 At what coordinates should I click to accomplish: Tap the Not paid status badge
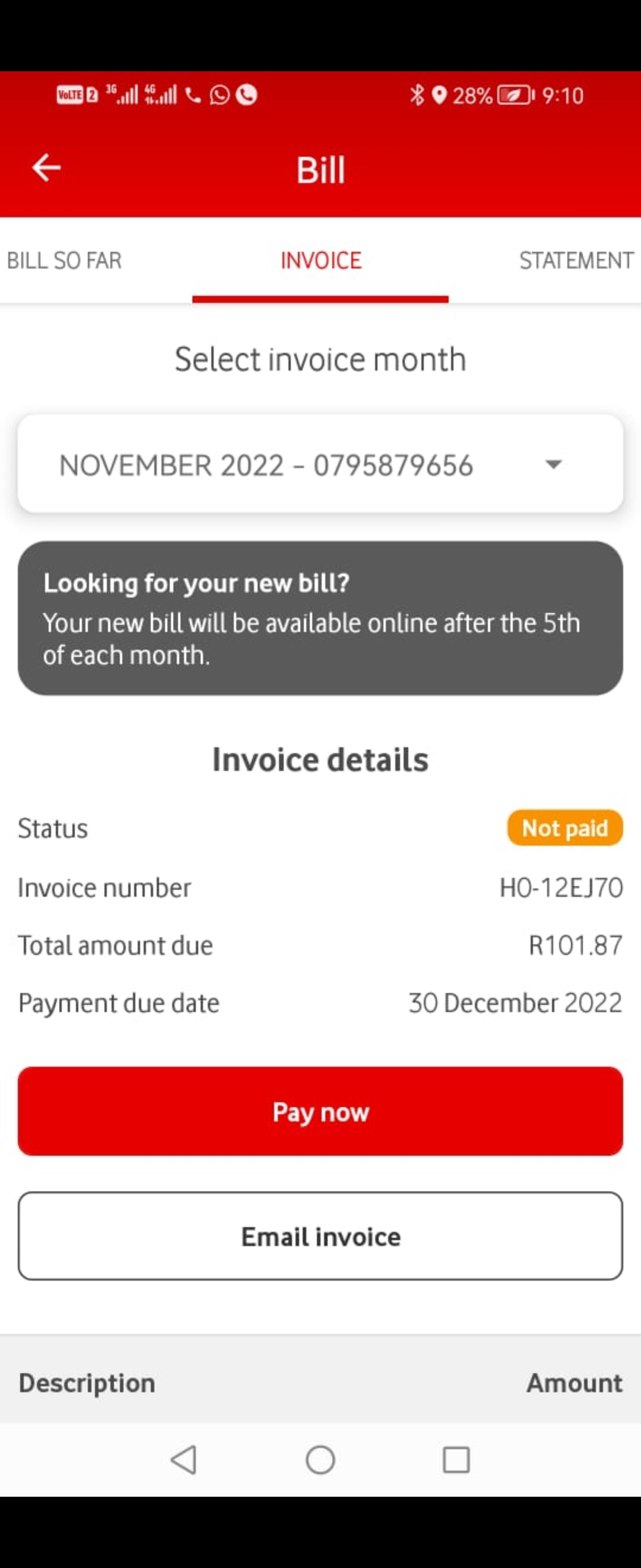564,828
